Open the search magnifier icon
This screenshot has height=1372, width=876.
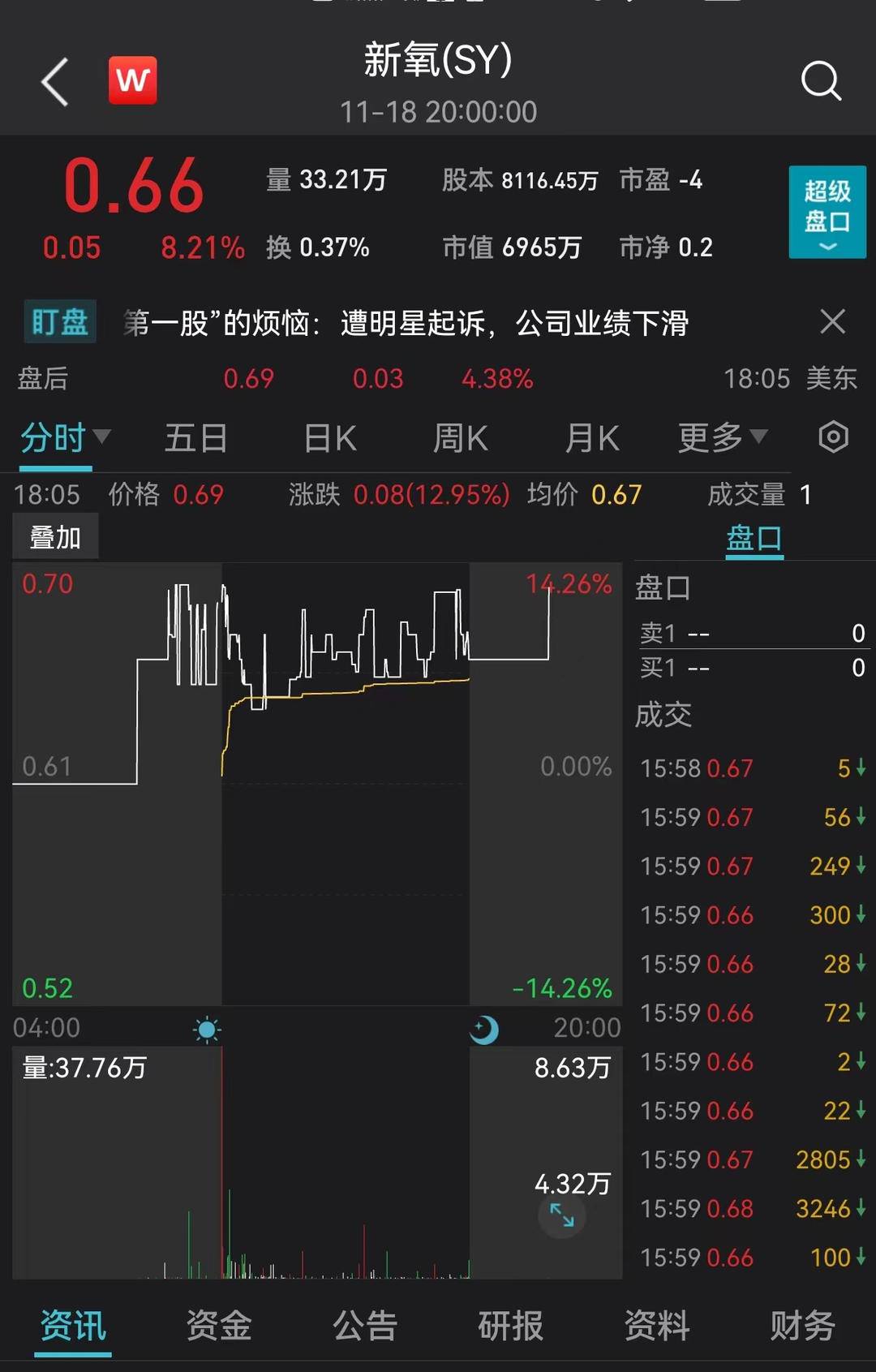click(821, 81)
